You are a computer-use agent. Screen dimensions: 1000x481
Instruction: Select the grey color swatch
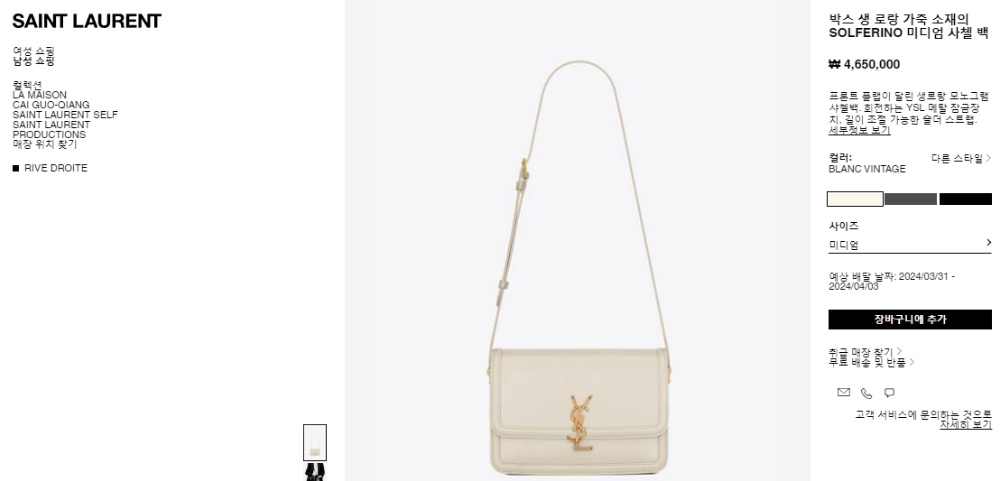910,199
